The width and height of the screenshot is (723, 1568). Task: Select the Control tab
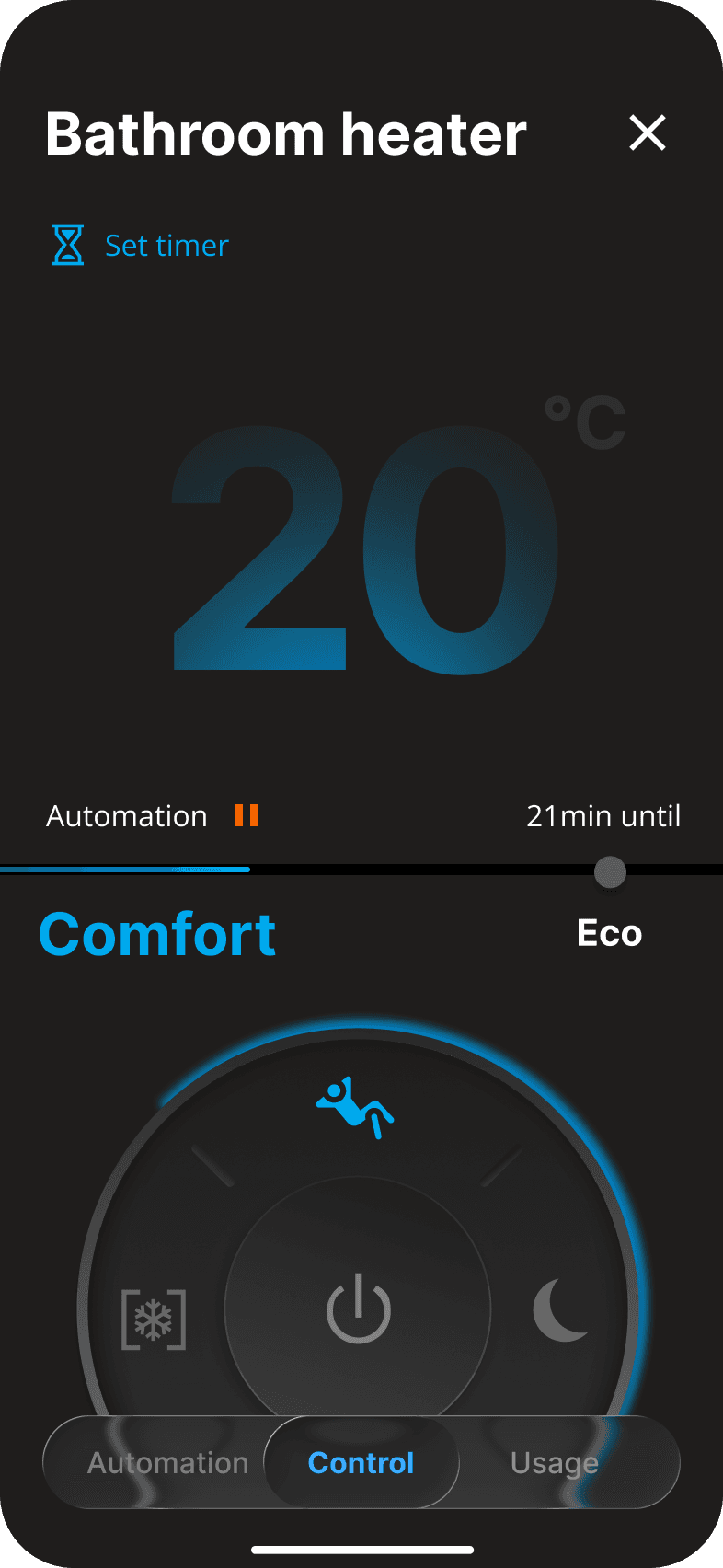361,1462
